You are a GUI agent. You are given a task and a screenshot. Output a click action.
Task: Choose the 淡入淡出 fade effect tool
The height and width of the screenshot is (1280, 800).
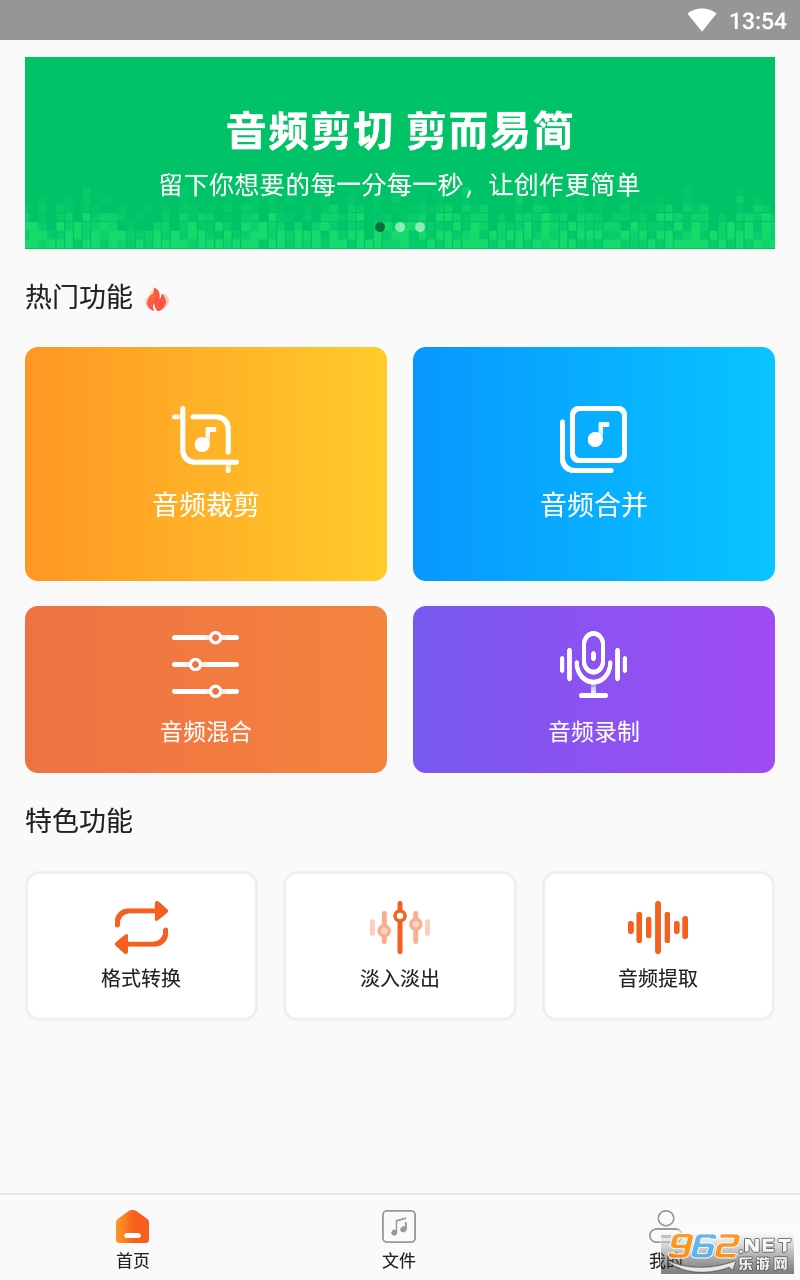pyautogui.click(x=400, y=946)
